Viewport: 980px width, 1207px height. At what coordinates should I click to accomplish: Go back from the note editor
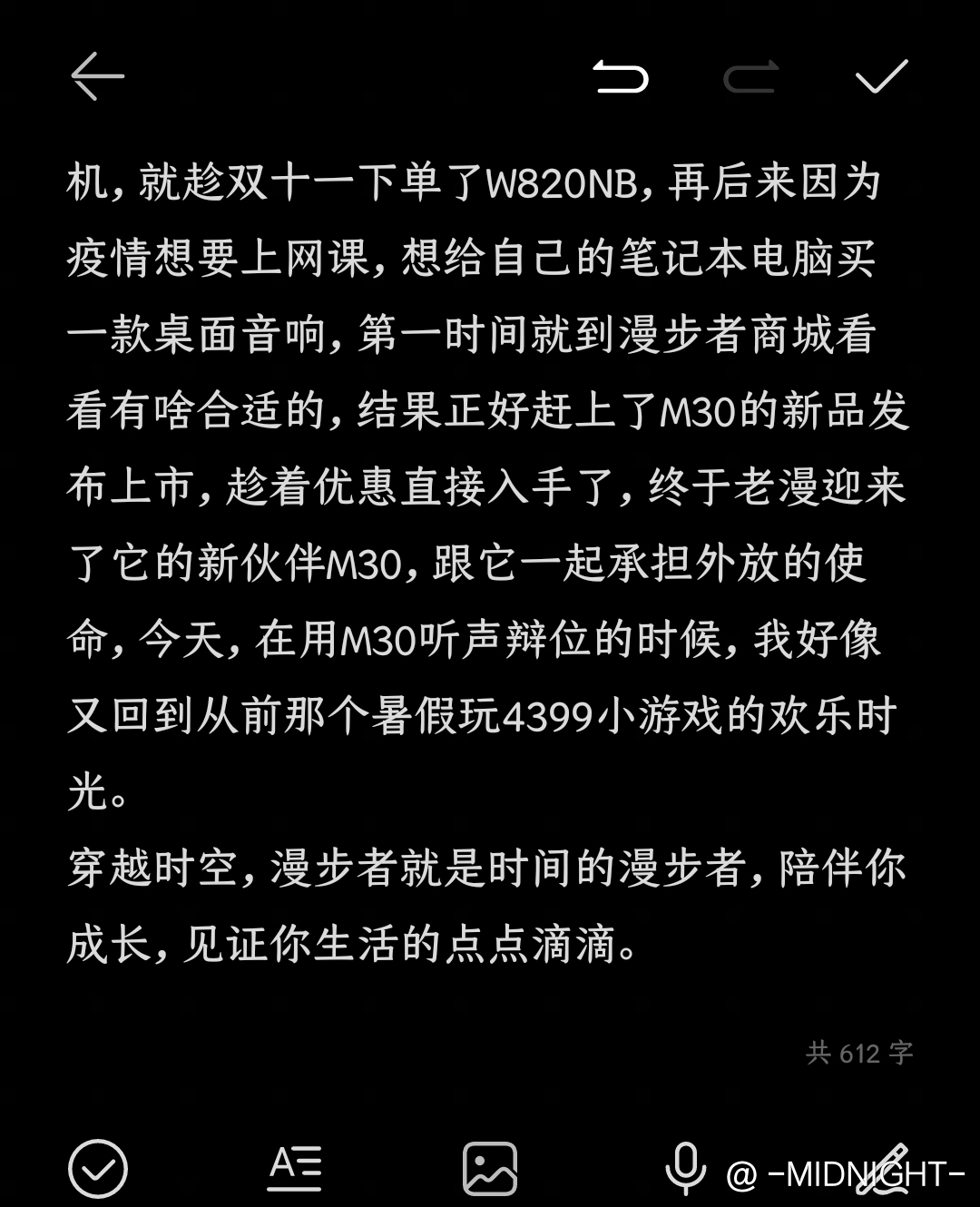click(x=97, y=76)
